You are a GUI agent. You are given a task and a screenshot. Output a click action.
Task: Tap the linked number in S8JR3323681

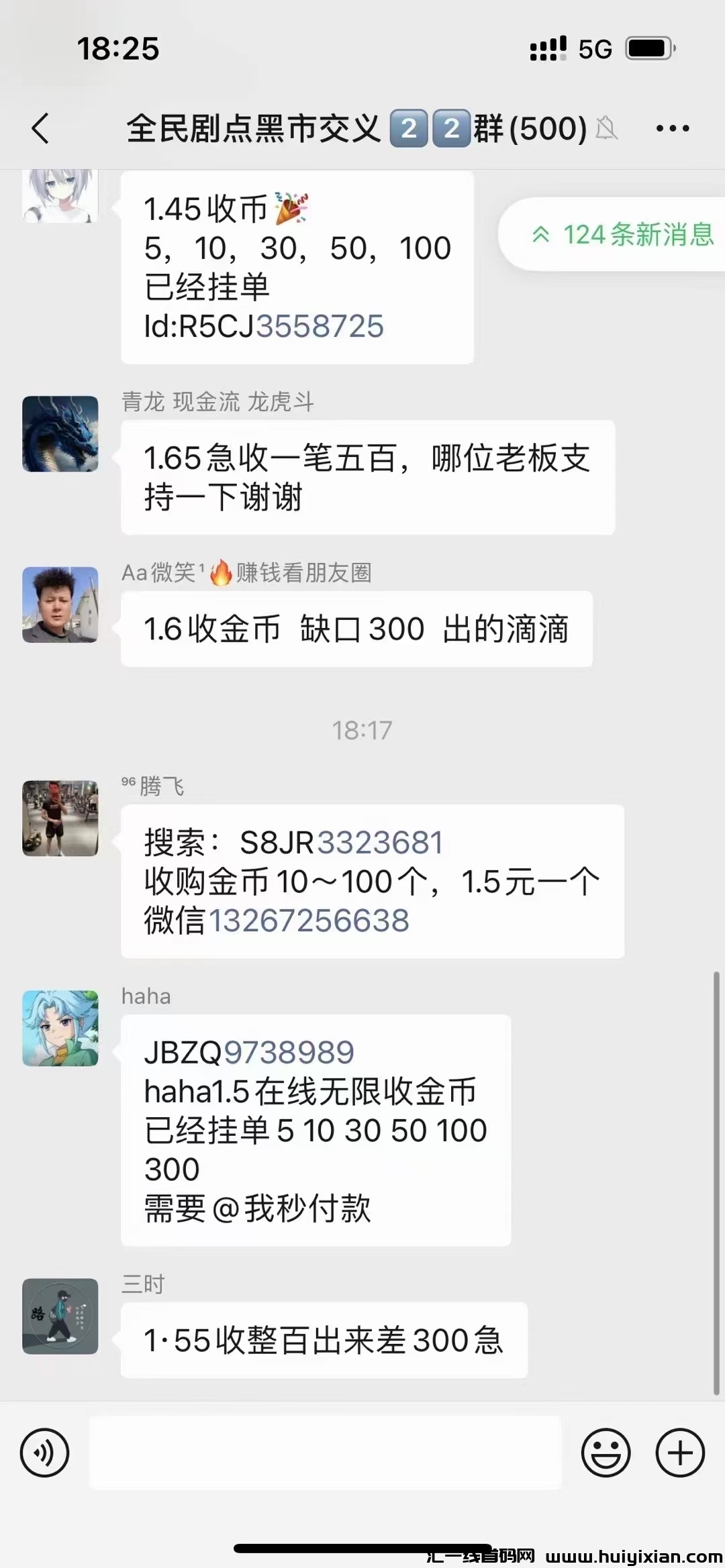tap(379, 843)
